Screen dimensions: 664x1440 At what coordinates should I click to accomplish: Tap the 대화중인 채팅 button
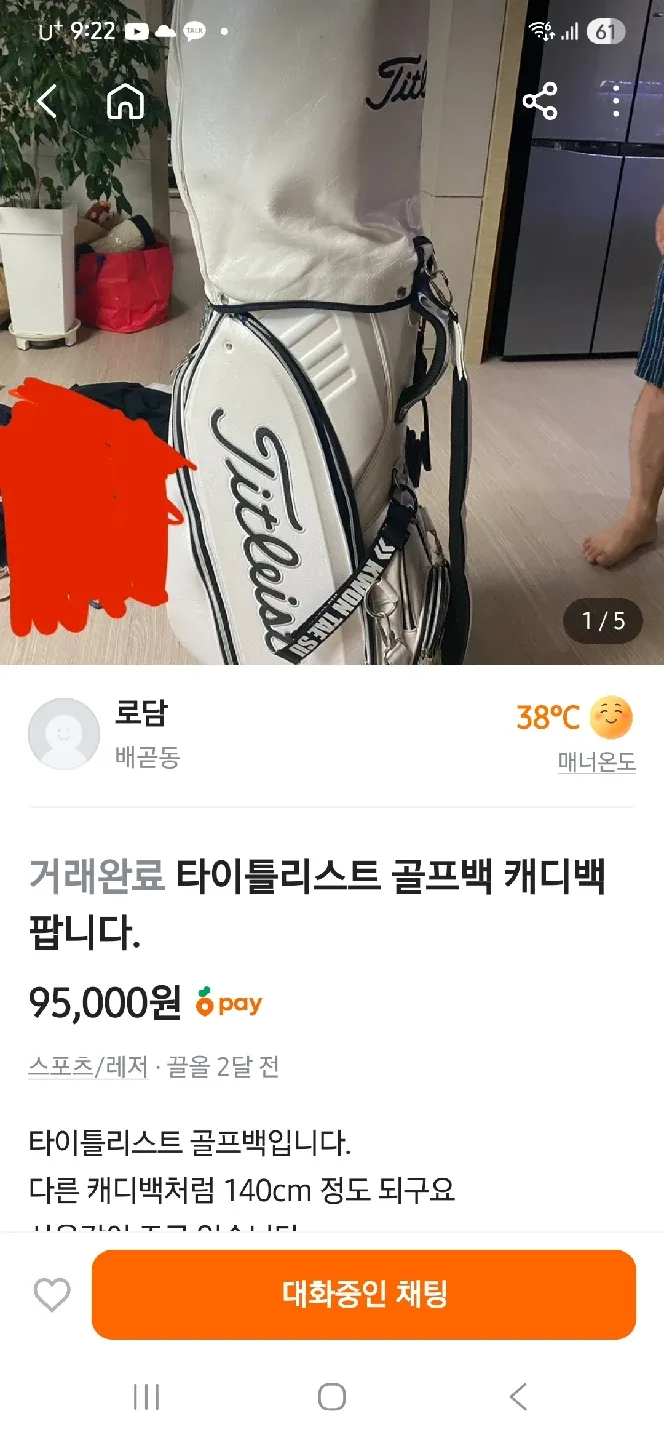pyautogui.click(x=364, y=1295)
